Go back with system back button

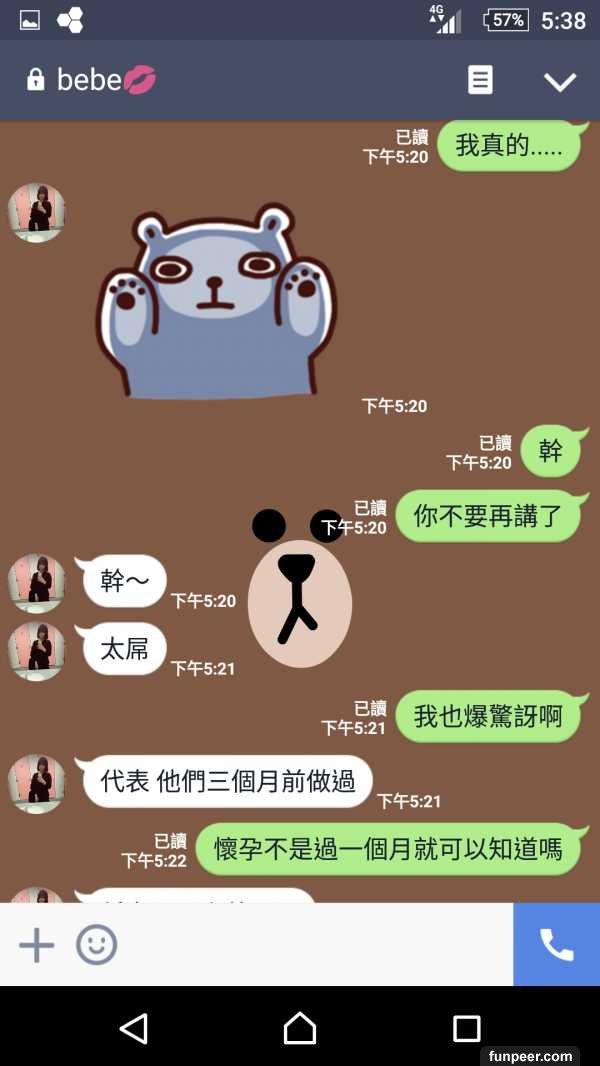point(133,1028)
